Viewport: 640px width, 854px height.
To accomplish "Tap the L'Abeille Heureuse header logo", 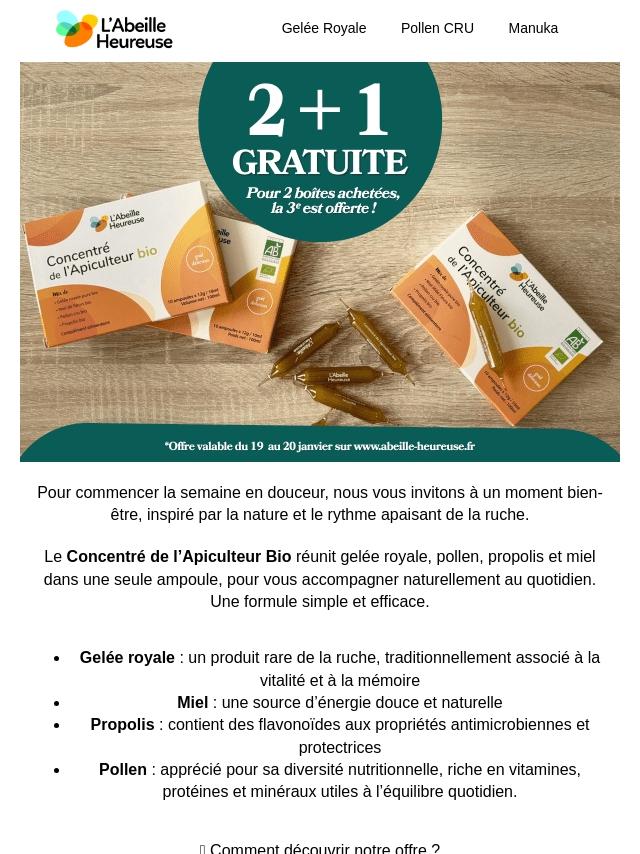I will click(x=114, y=29).
